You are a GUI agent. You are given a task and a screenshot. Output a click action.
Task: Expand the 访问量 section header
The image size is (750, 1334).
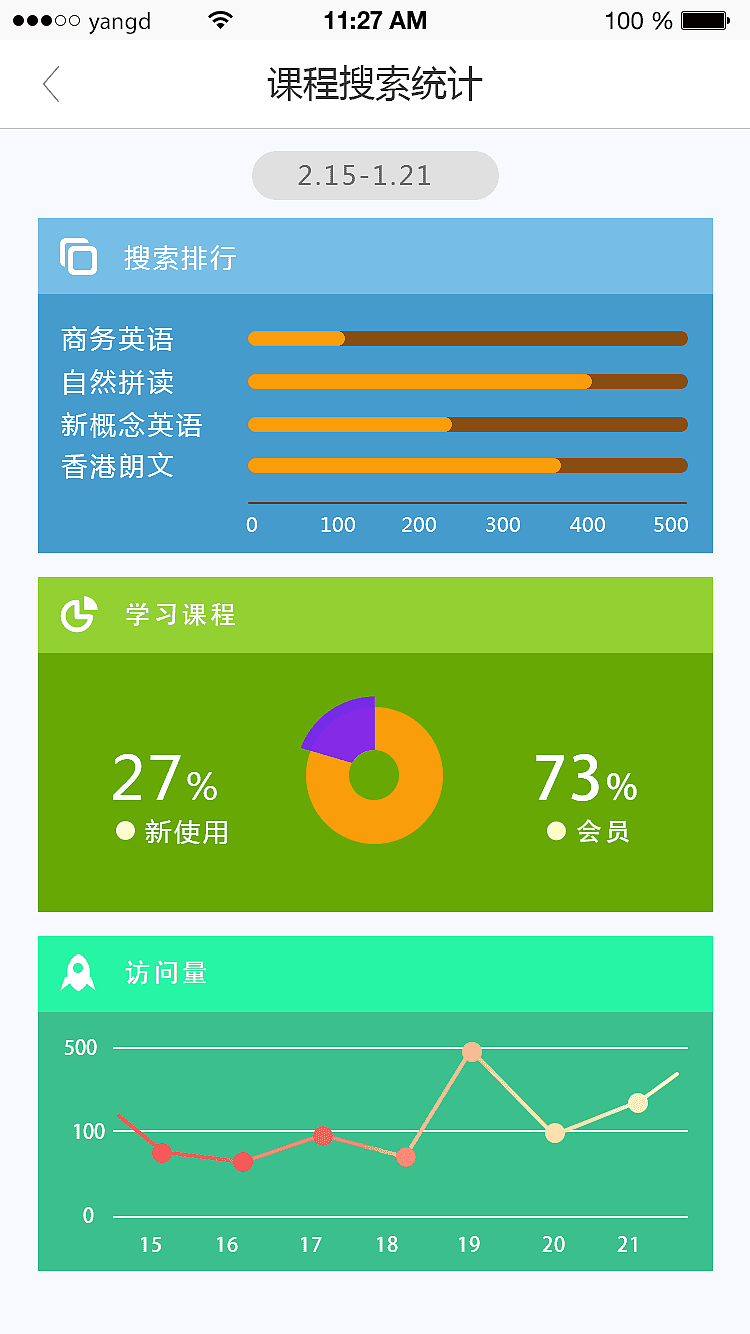(x=375, y=973)
